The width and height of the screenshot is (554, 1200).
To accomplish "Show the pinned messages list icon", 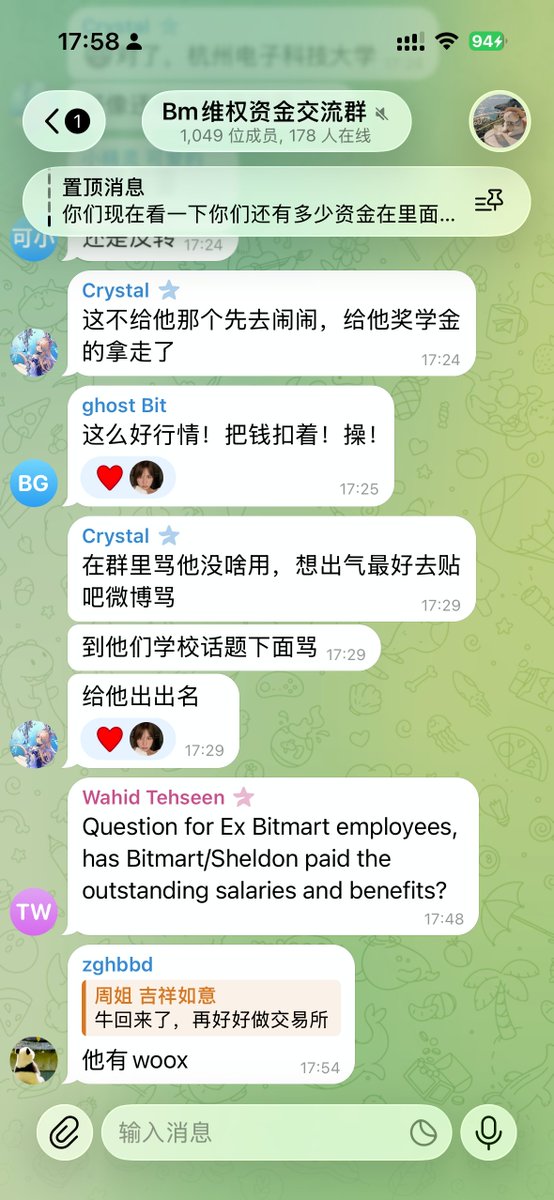I will 489,201.
